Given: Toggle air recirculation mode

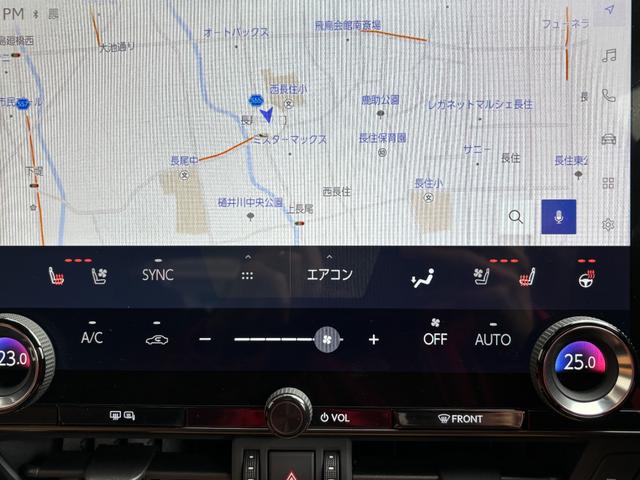Looking at the screenshot, I should pyautogui.click(x=157, y=339).
